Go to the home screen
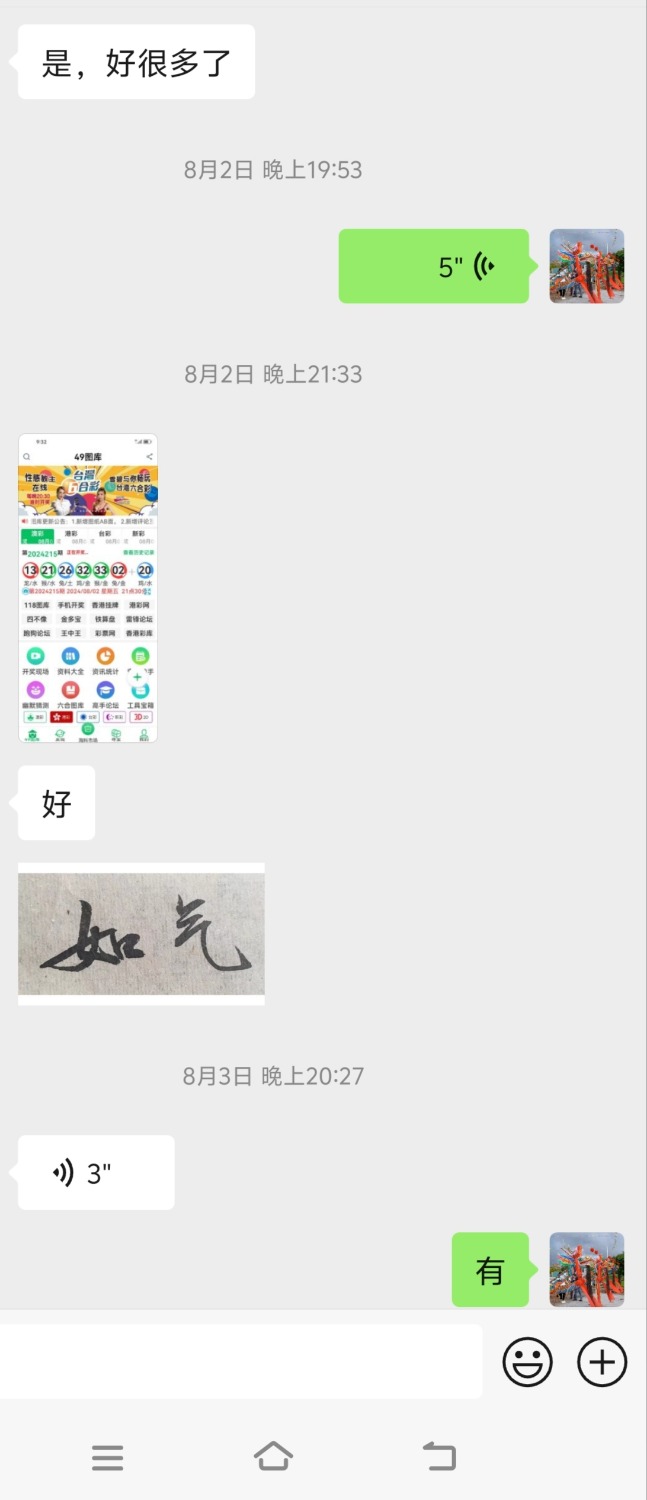 (x=273, y=1456)
